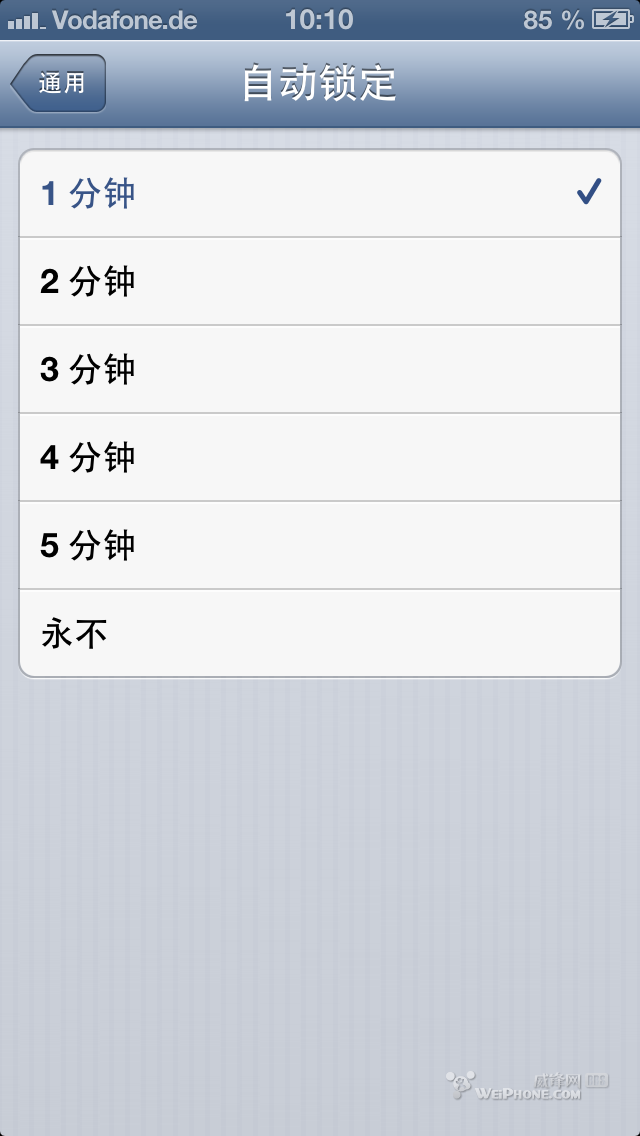Select 永不 to never auto-lock
This screenshot has height=1136, width=640.
320,633
